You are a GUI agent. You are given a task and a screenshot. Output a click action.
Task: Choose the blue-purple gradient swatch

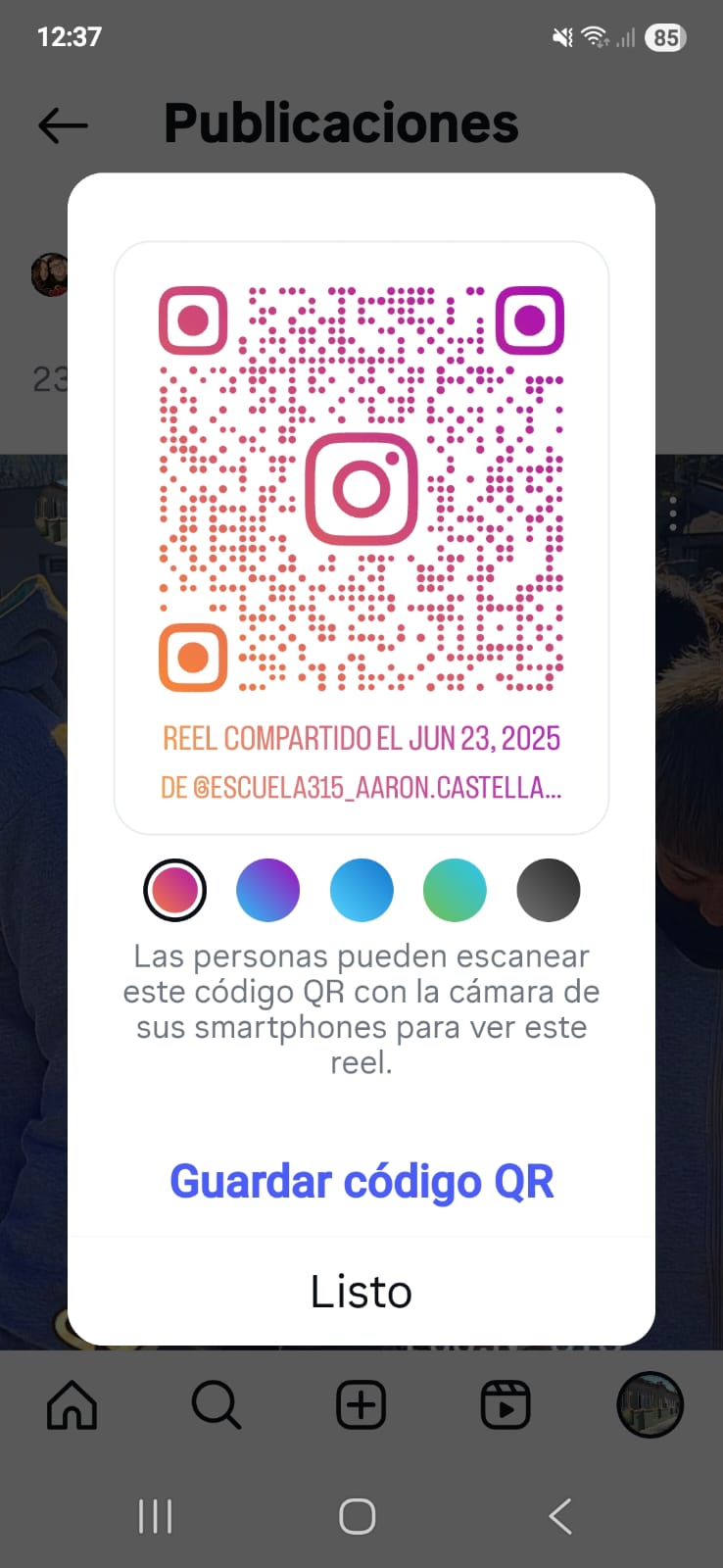[267, 890]
